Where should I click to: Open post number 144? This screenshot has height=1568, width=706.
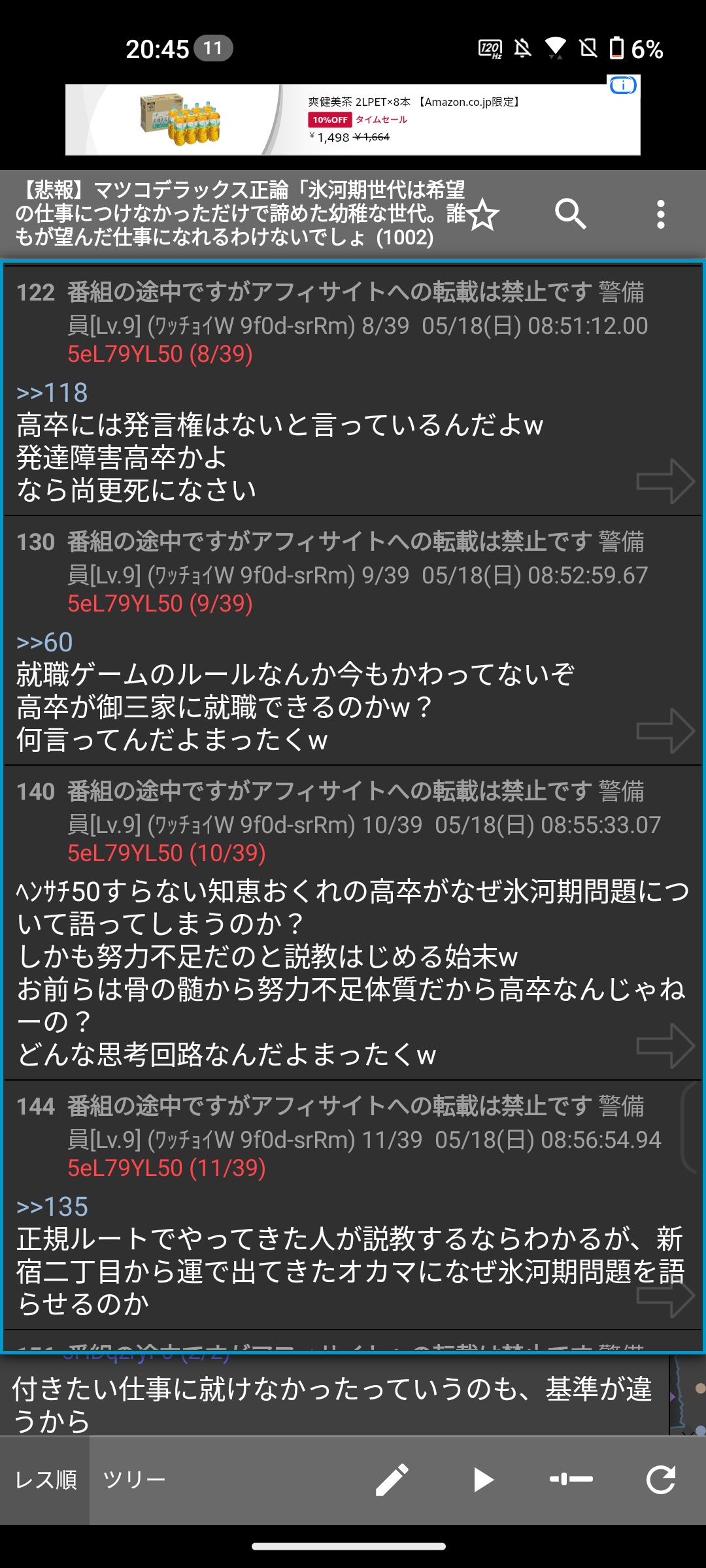pyautogui.click(x=35, y=1107)
